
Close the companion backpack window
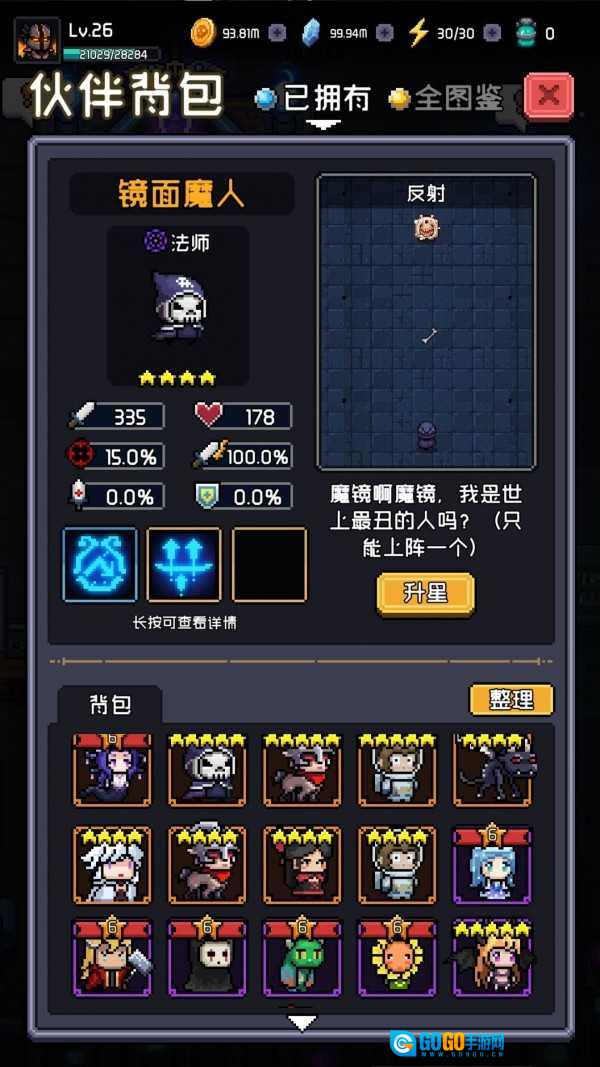pos(548,97)
